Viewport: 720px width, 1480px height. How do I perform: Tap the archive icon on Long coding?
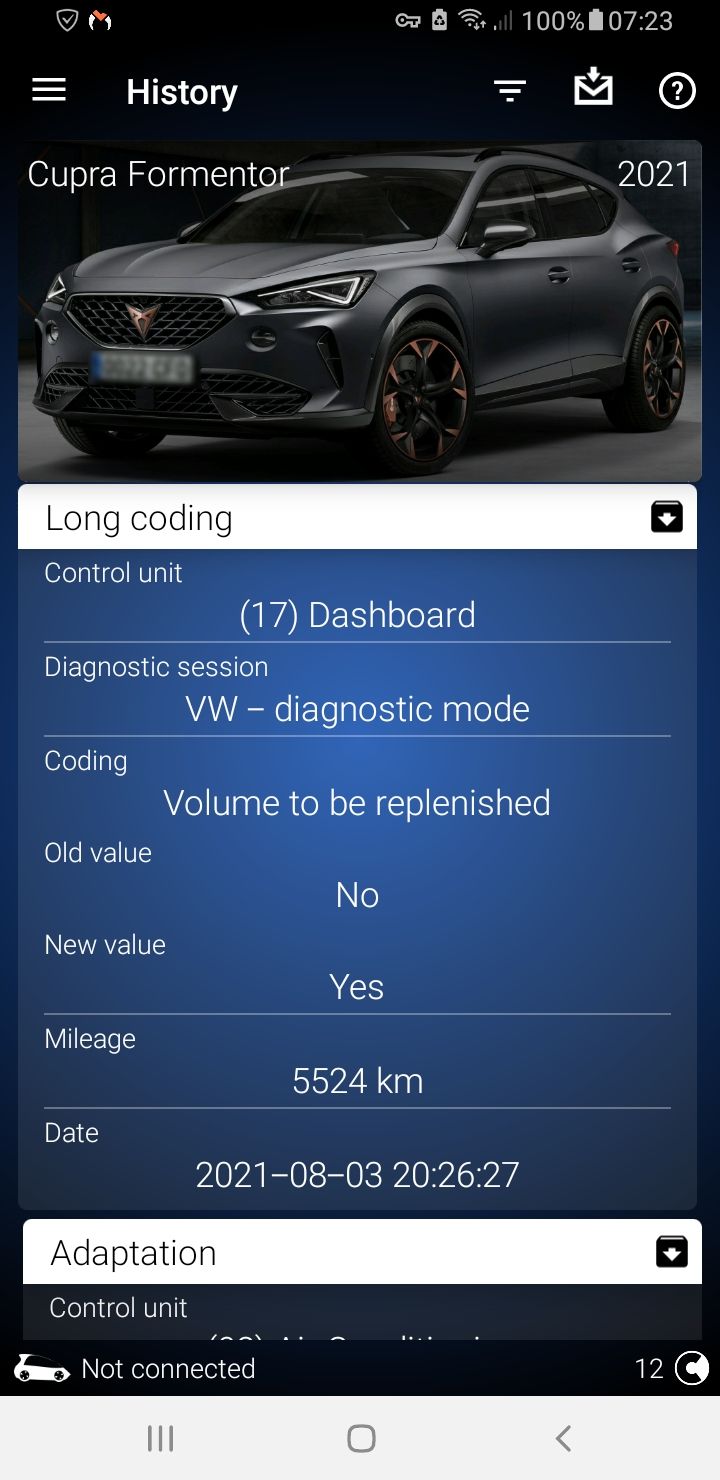667,516
